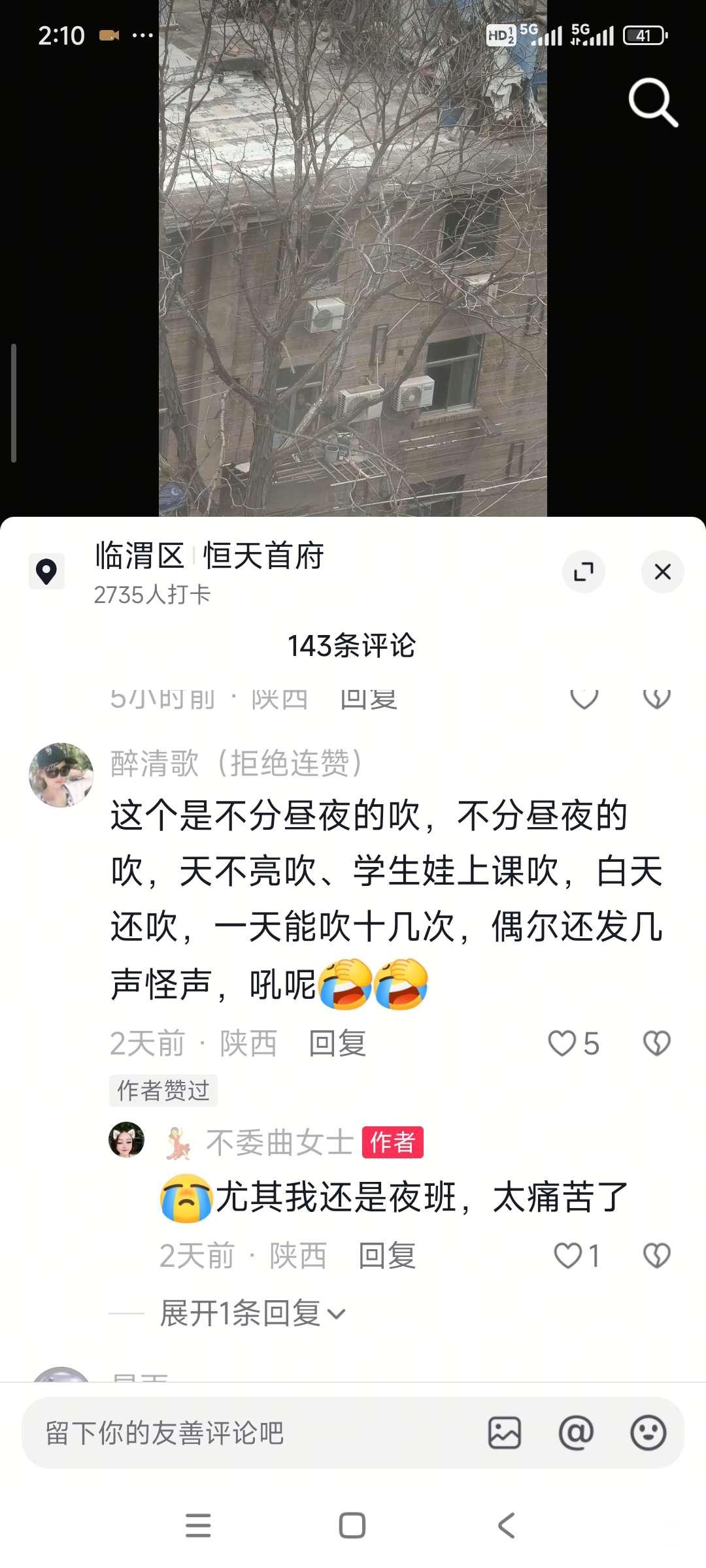Viewport: 706px width, 1568px height.
Task: Like 不委曲女士's reply
Action: pyautogui.click(x=567, y=1256)
